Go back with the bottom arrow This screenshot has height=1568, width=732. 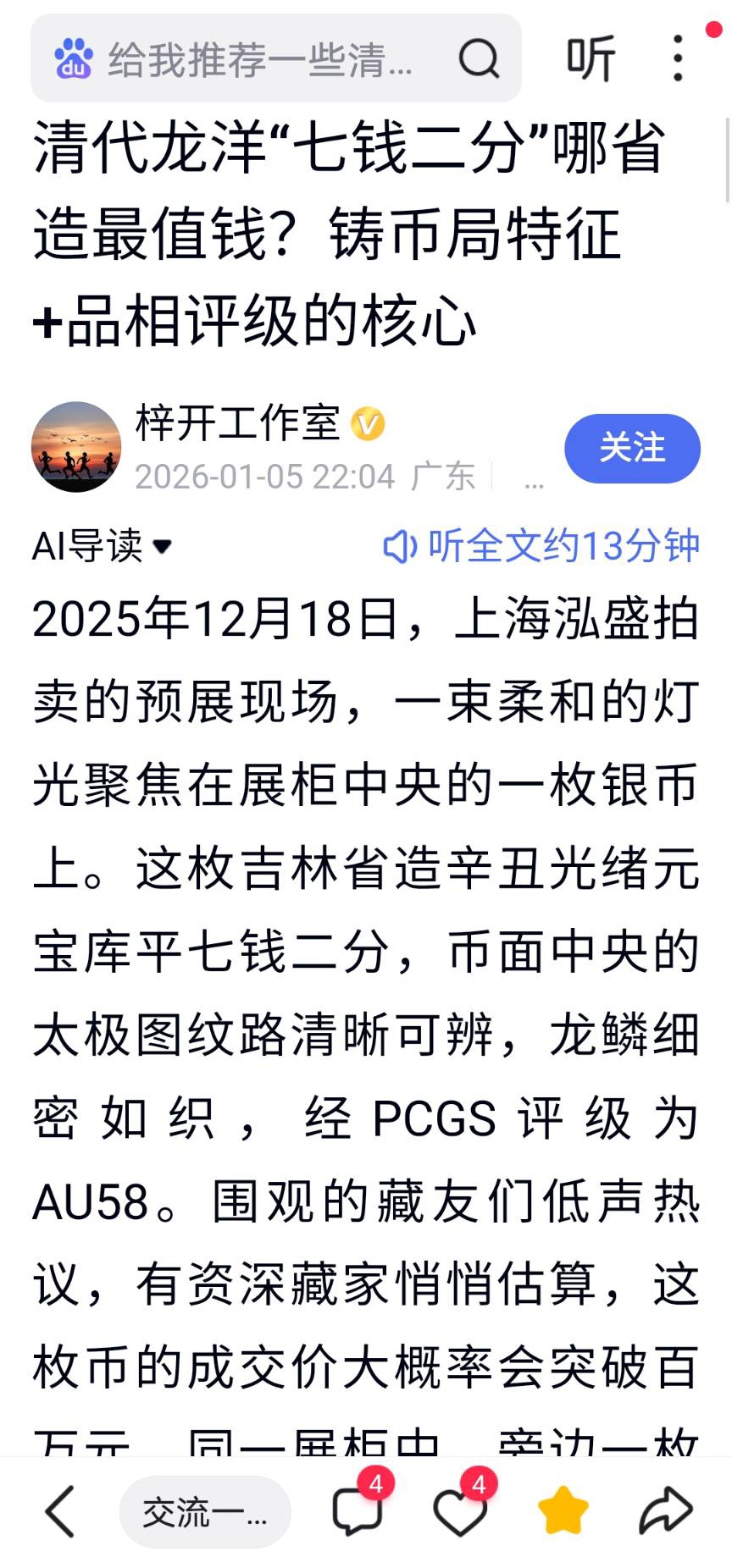point(59,1511)
